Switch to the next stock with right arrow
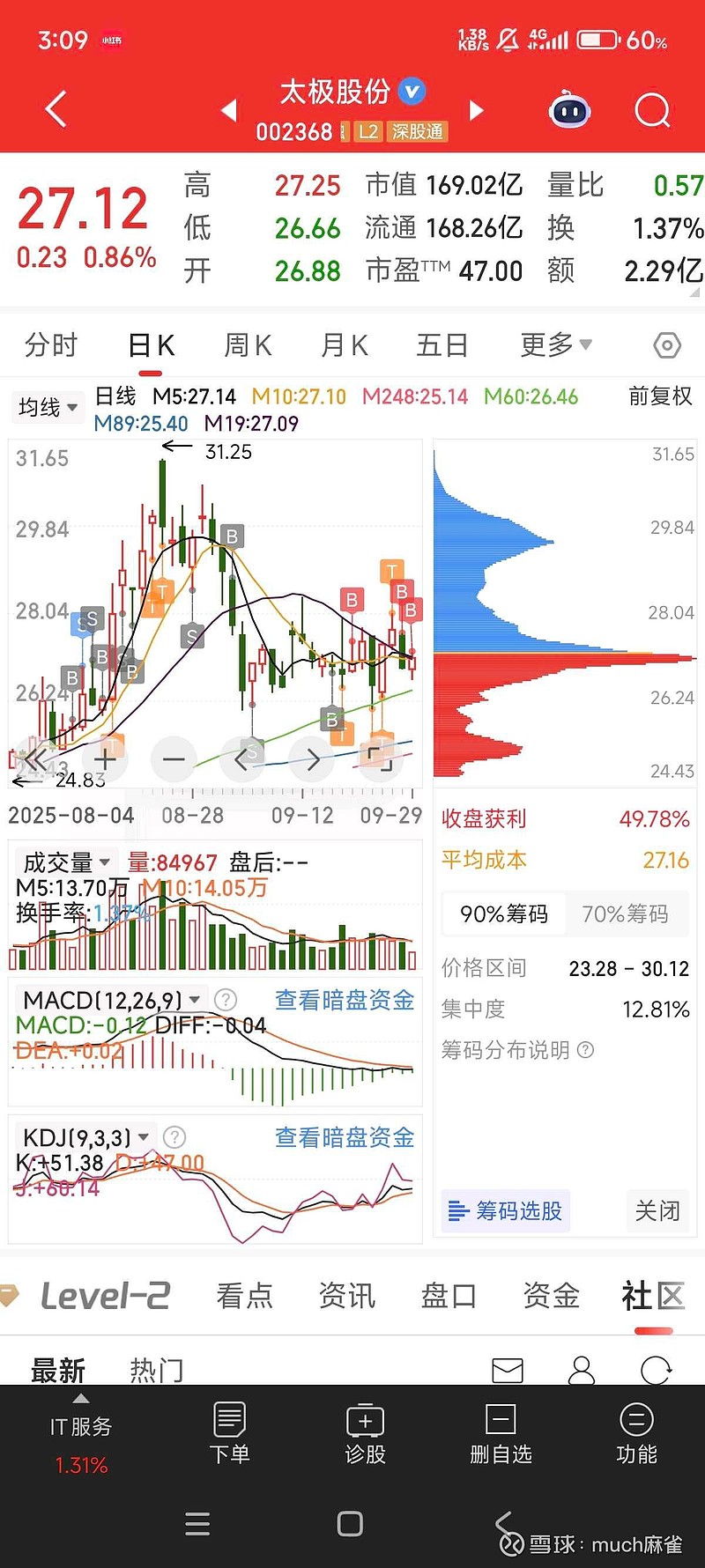The image size is (705, 1568). click(477, 110)
